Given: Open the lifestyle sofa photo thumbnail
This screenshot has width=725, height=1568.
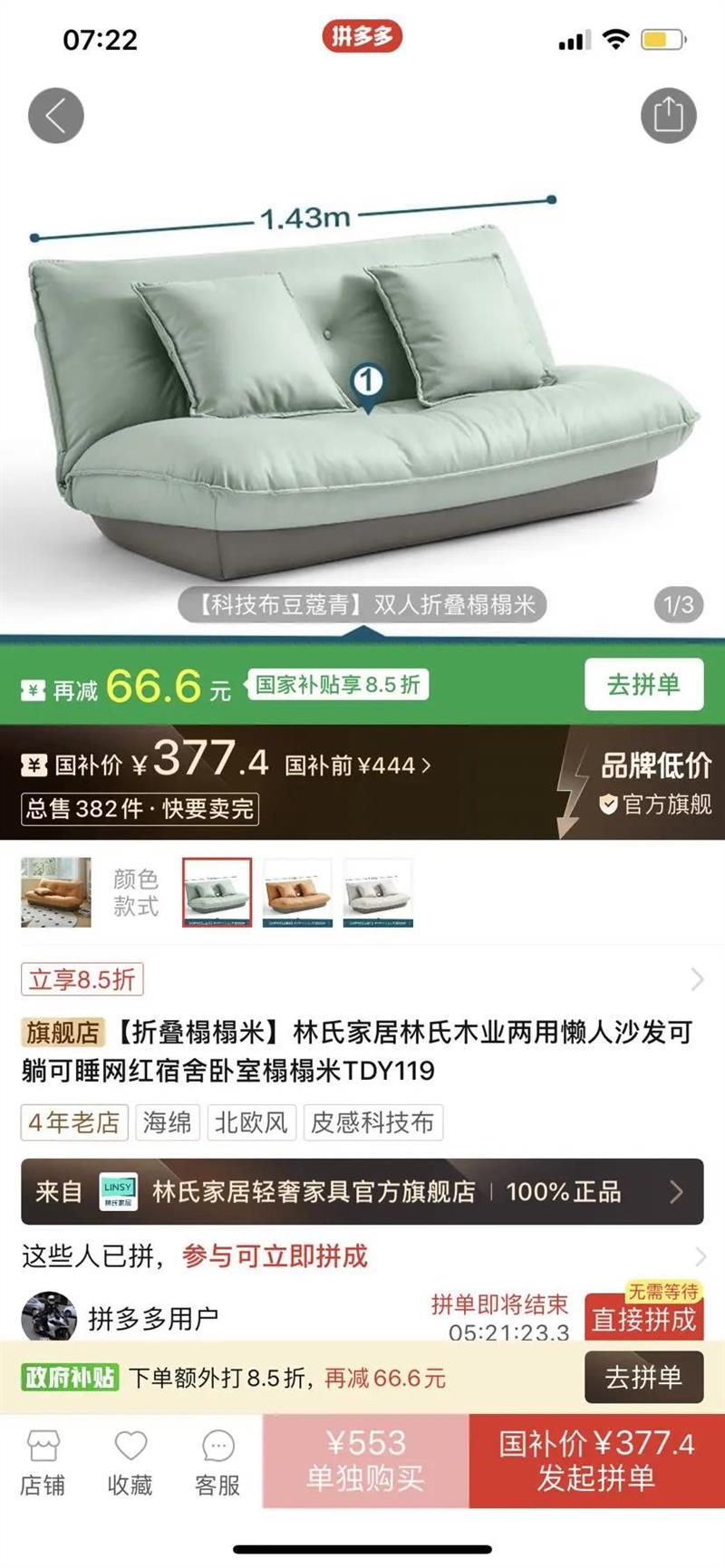Looking at the screenshot, I should click(56, 892).
